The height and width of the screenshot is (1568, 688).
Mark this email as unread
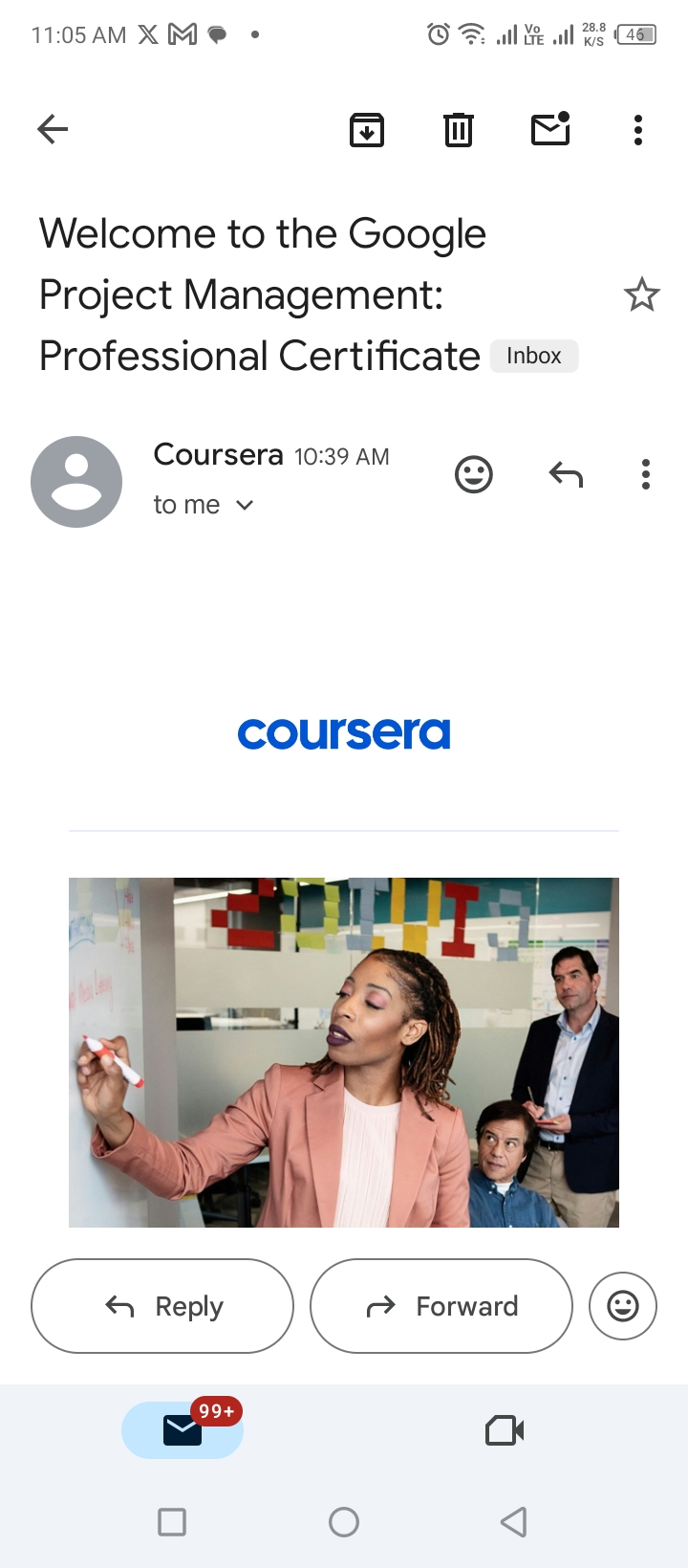(550, 129)
